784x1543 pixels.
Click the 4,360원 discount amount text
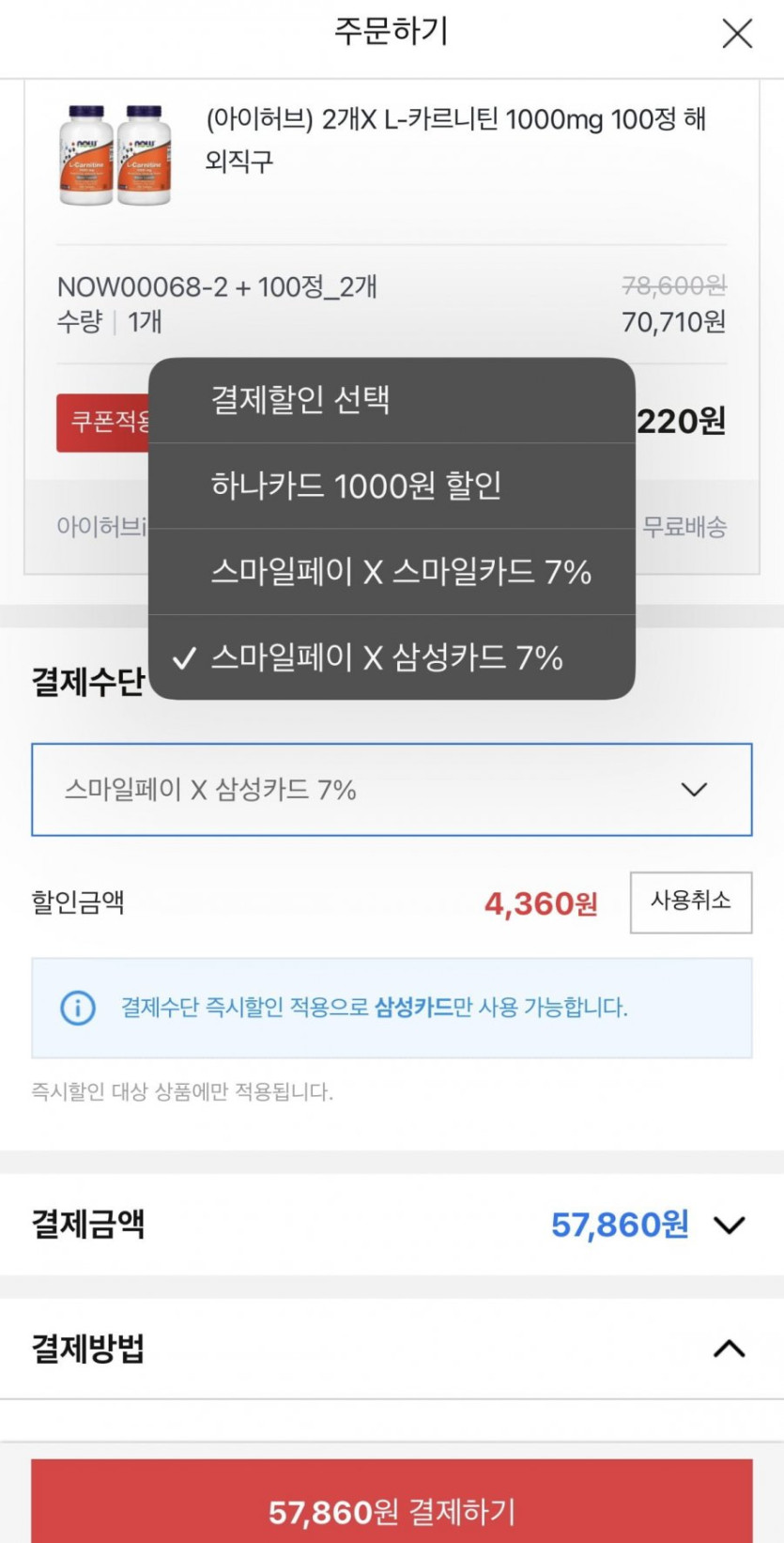(x=539, y=903)
